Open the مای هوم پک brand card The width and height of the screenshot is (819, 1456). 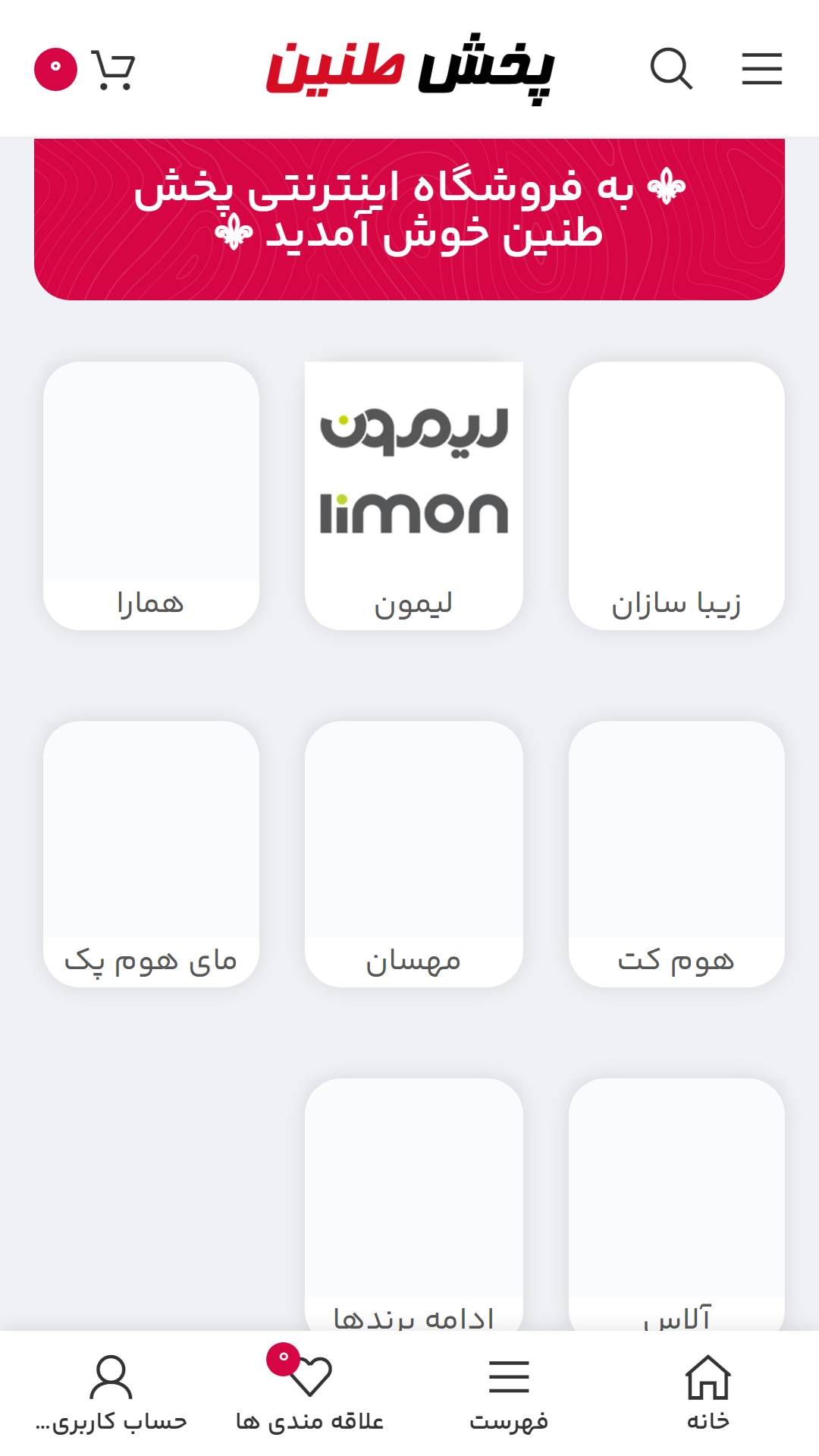(151, 854)
